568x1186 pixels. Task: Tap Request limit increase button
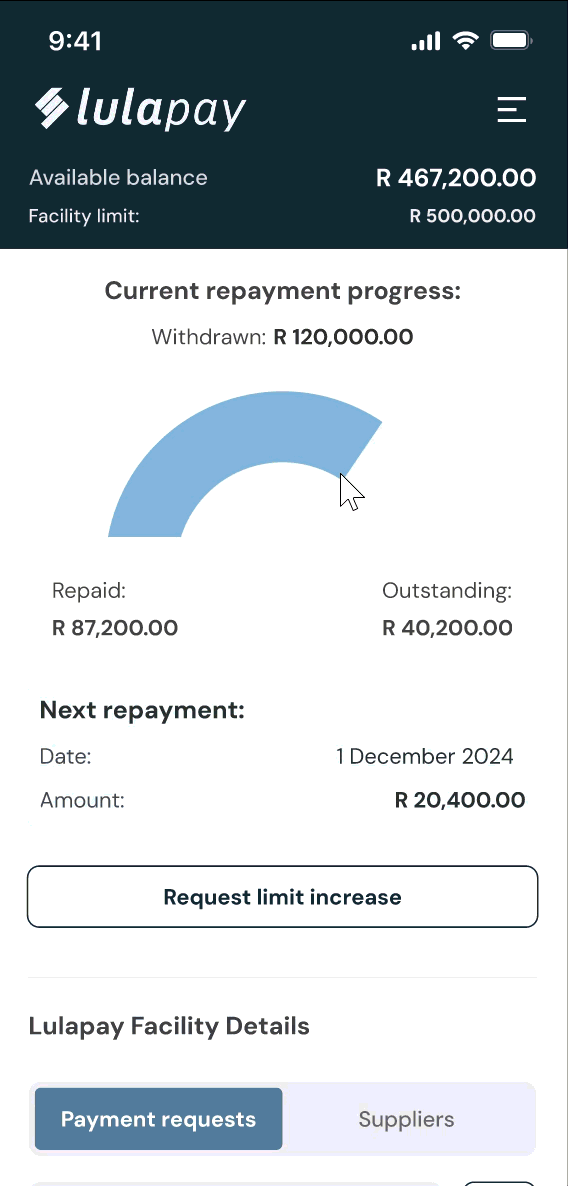tap(283, 897)
